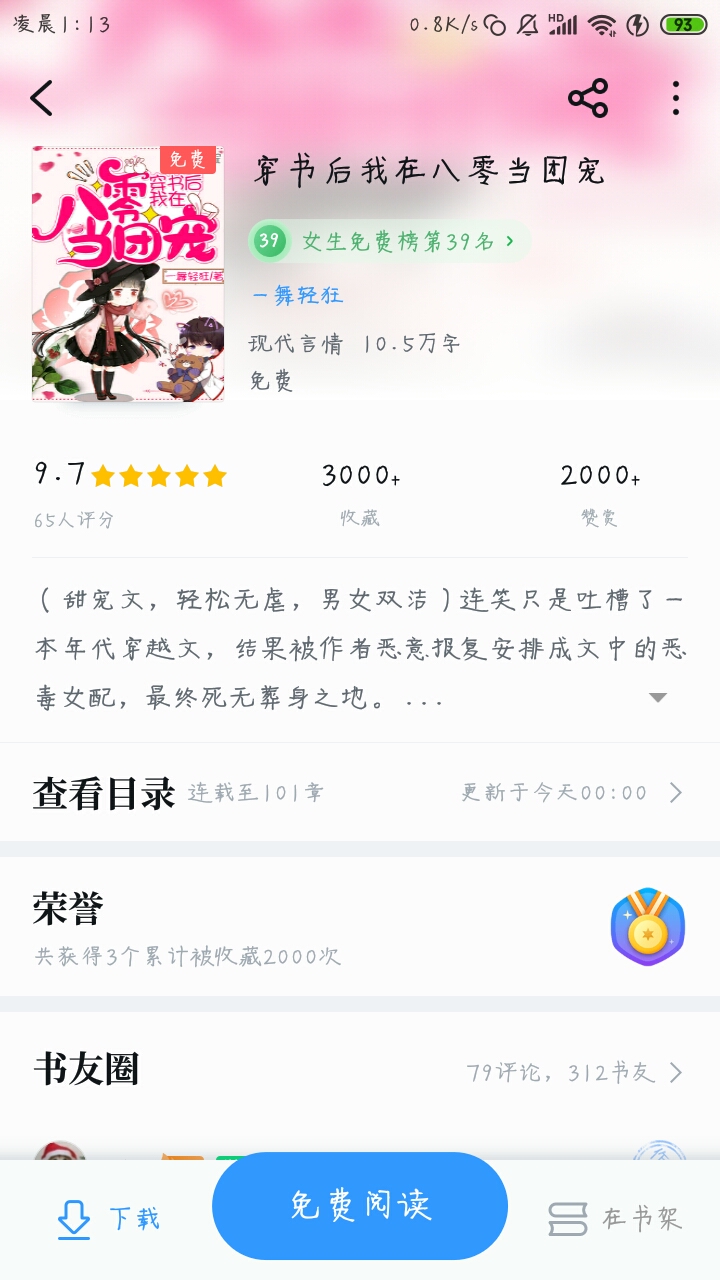Open the 荣誉 honors section
Viewport: 720px width, 1280px height.
pyautogui.click(x=360, y=927)
